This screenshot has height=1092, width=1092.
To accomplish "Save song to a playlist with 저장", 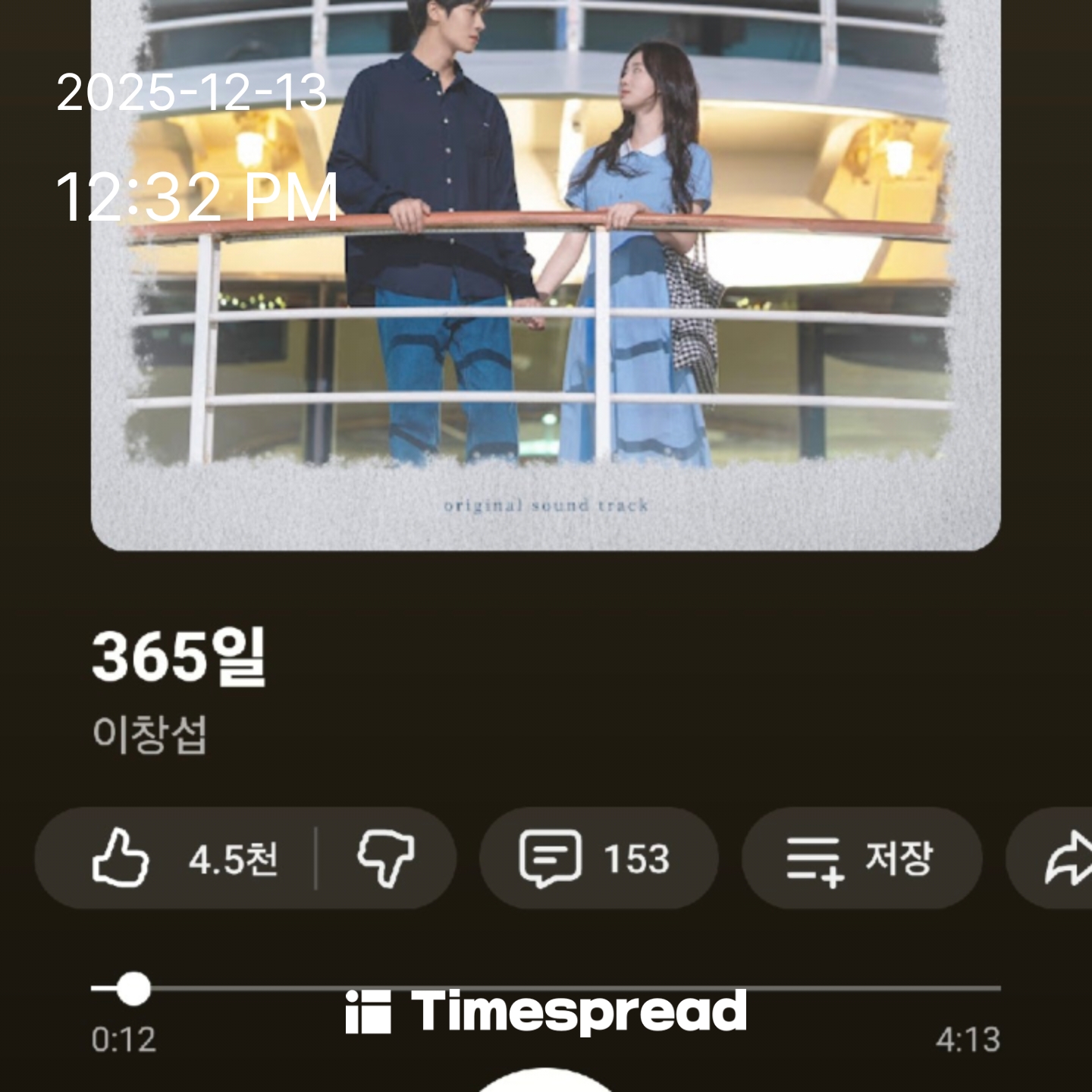I will tap(861, 858).
